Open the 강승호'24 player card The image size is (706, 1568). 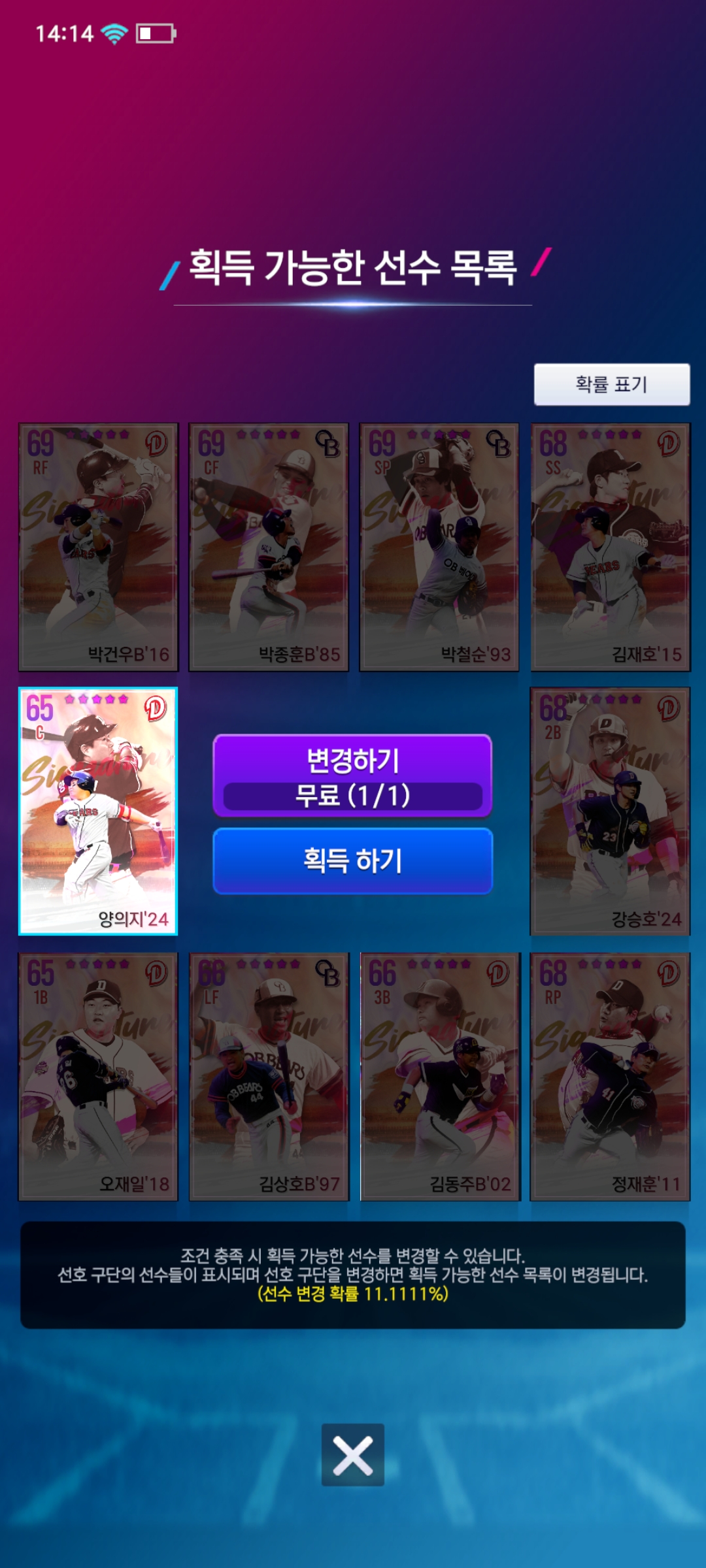point(610,811)
